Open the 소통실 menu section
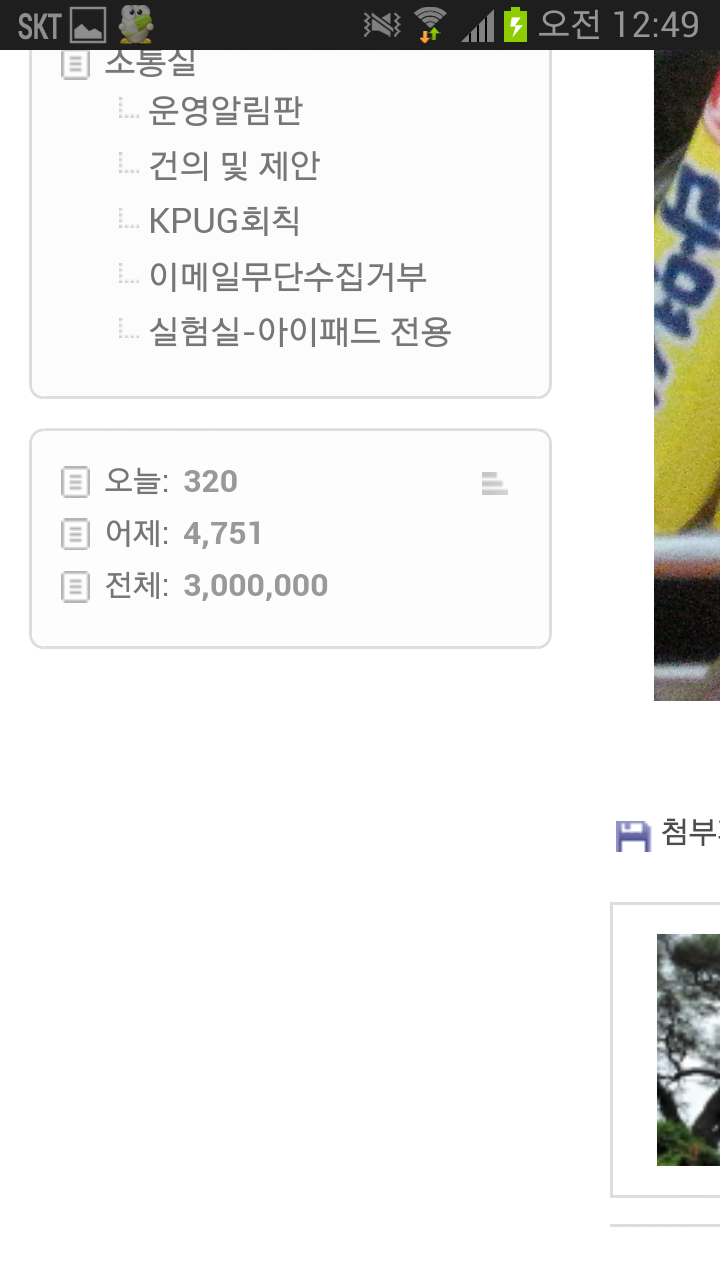 [x=150, y=64]
